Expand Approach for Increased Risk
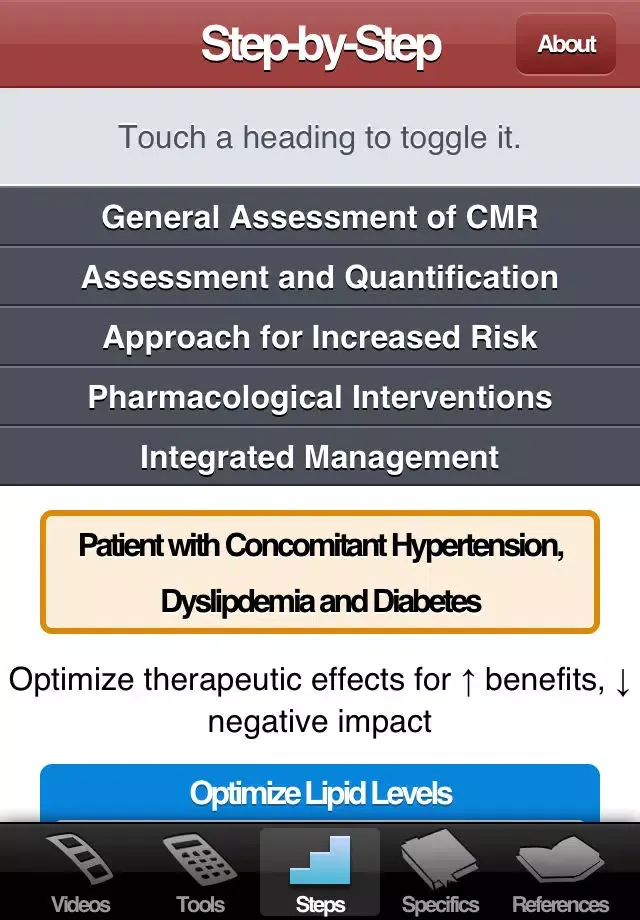640x920 pixels. (320, 337)
